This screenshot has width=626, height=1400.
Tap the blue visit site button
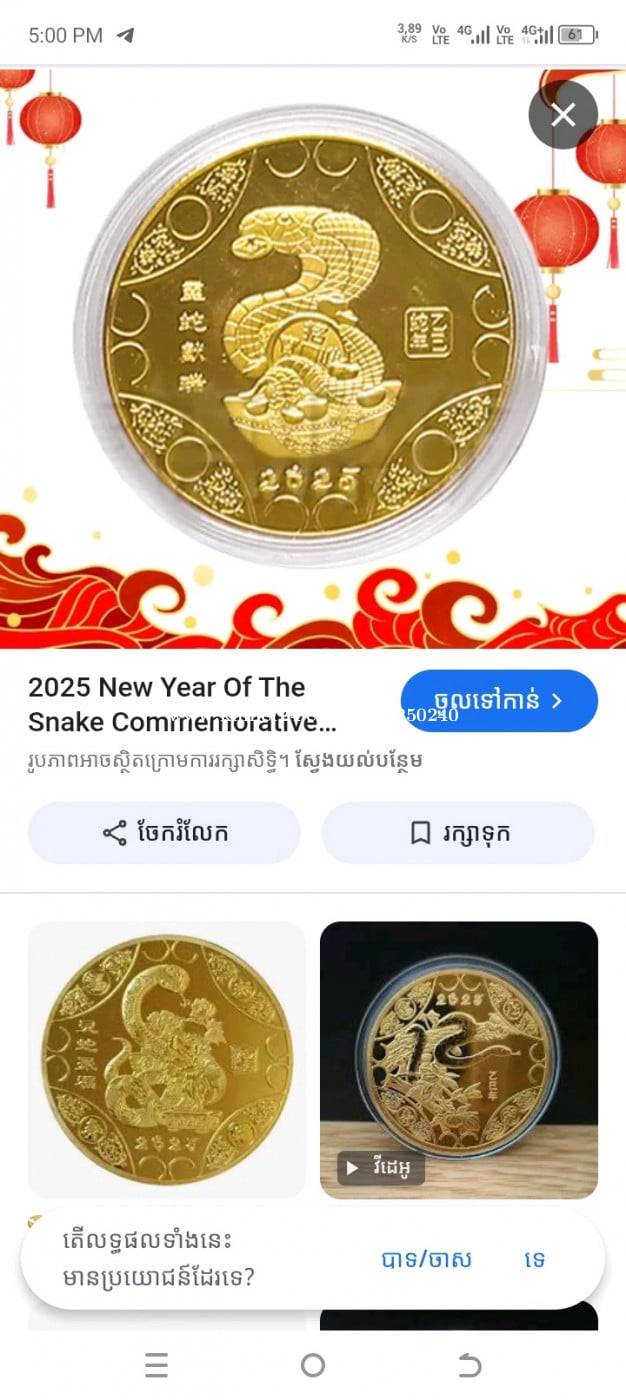click(499, 700)
